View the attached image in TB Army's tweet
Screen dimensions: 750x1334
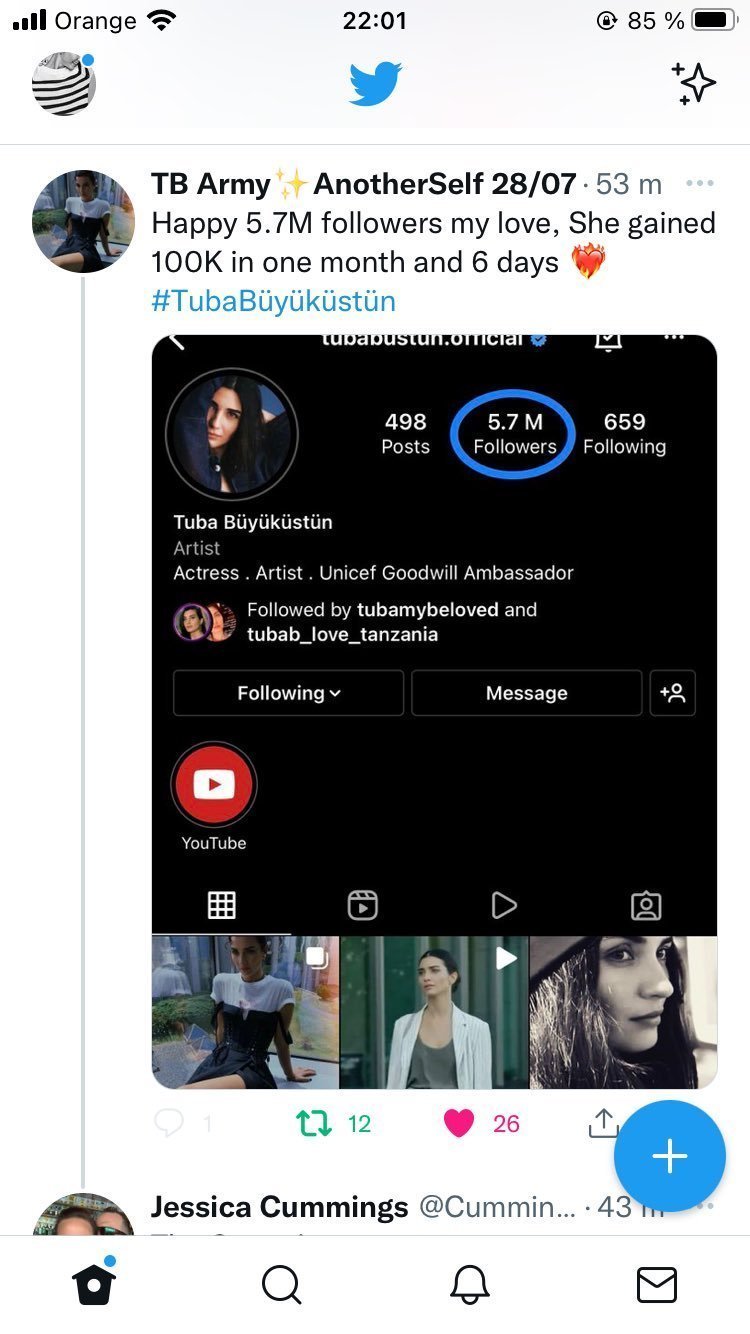pyautogui.click(x=434, y=712)
